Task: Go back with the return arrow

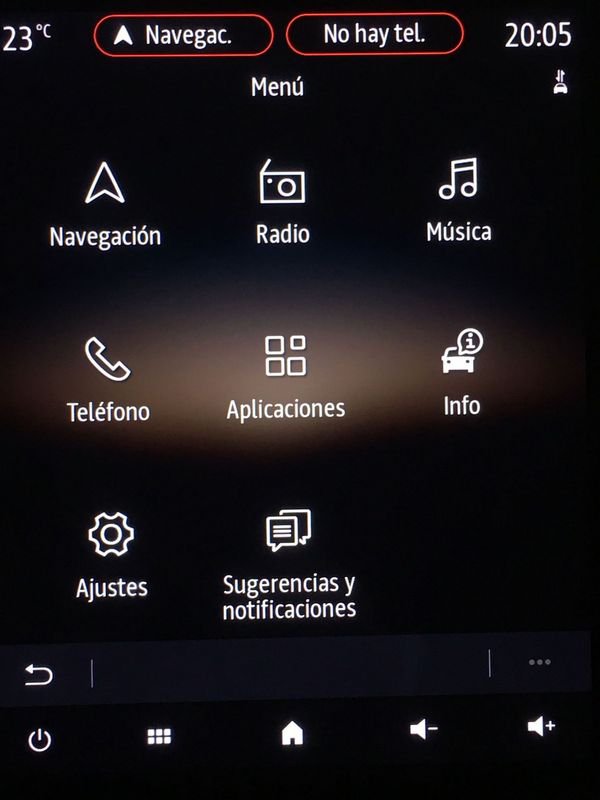Action: pyautogui.click(x=38, y=676)
